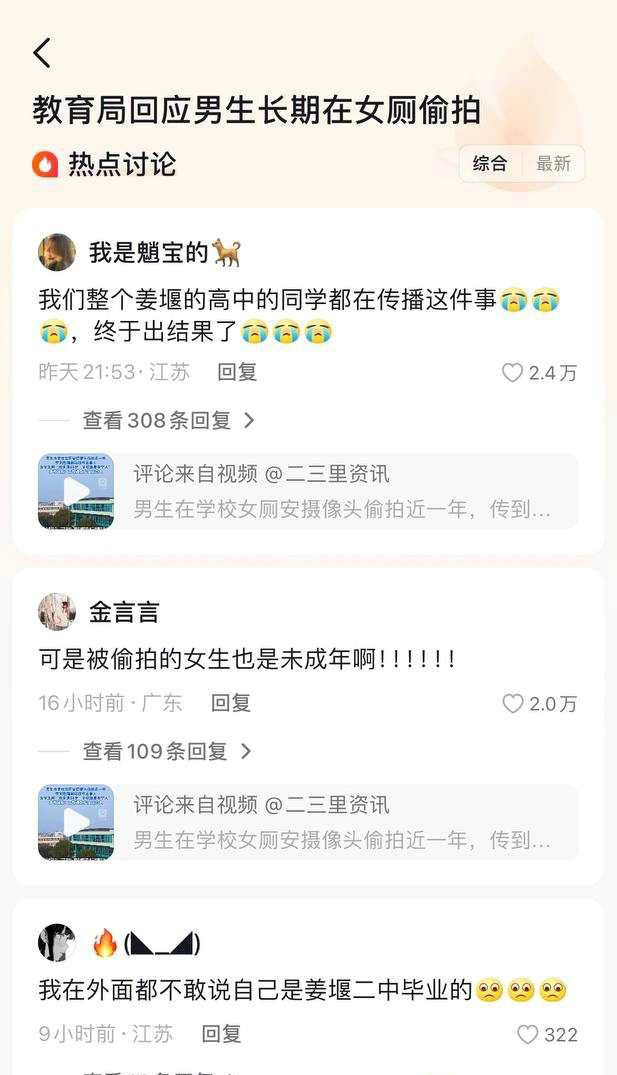Like the comment with 2.4万 likes
The width and height of the screenshot is (617, 1075).
(512, 373)
